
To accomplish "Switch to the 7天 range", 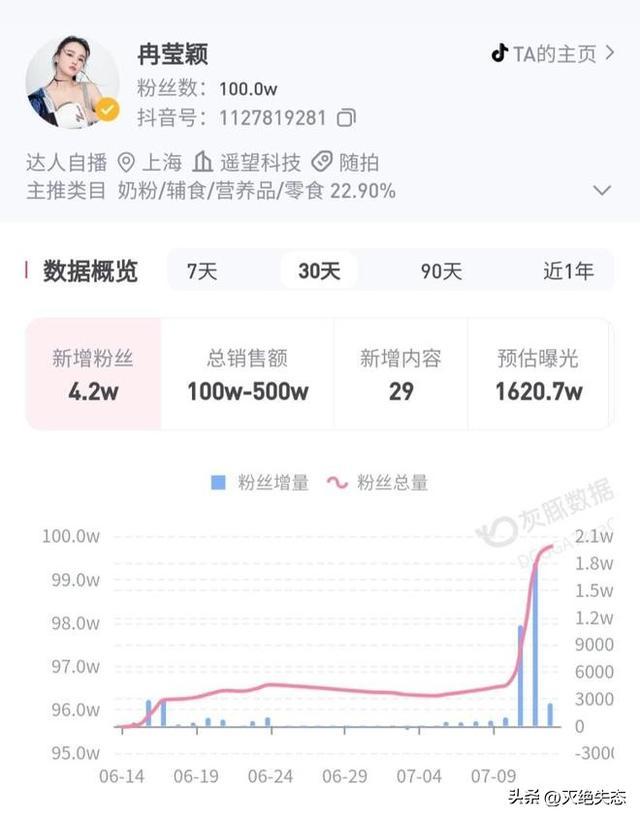I will pos(202,271).
